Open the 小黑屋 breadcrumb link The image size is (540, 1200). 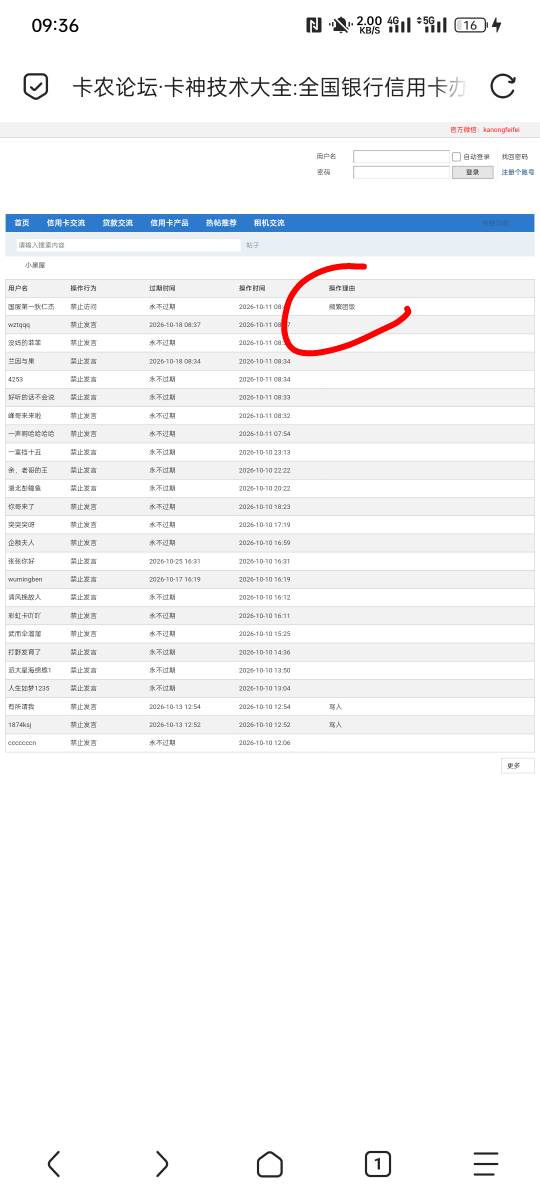click(x=35, y=265)
